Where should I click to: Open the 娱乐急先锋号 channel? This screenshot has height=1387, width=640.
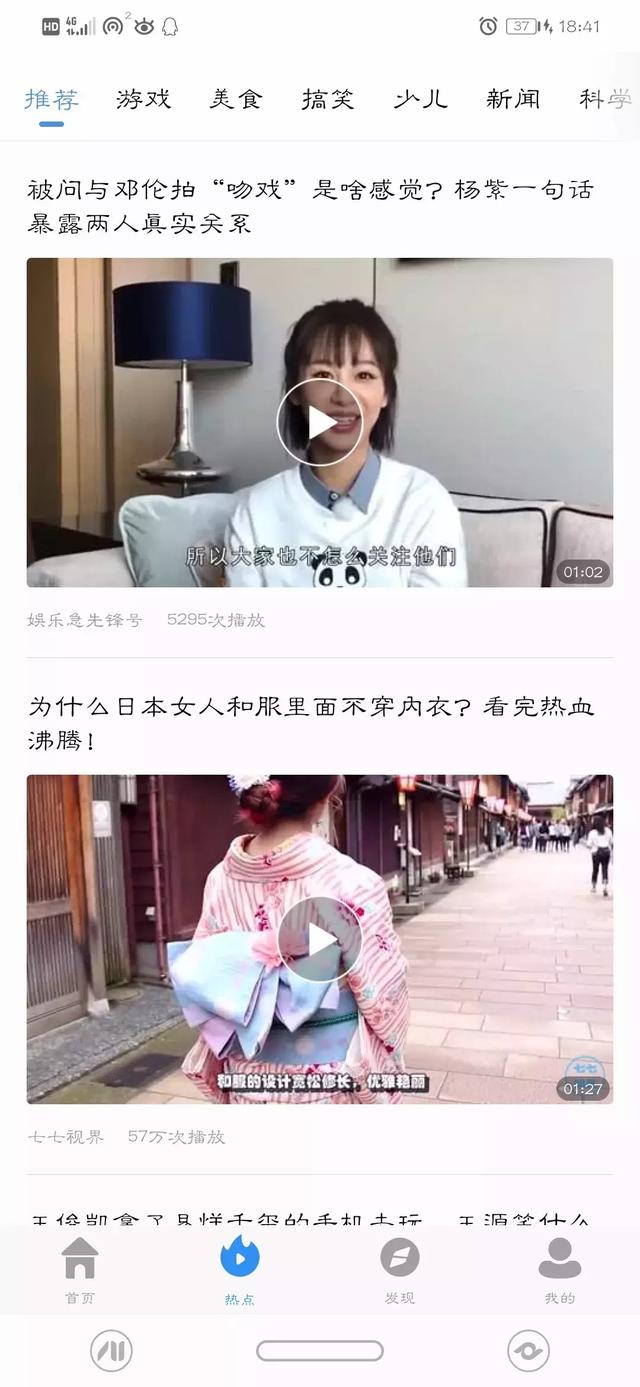click(x=85, y=620)
